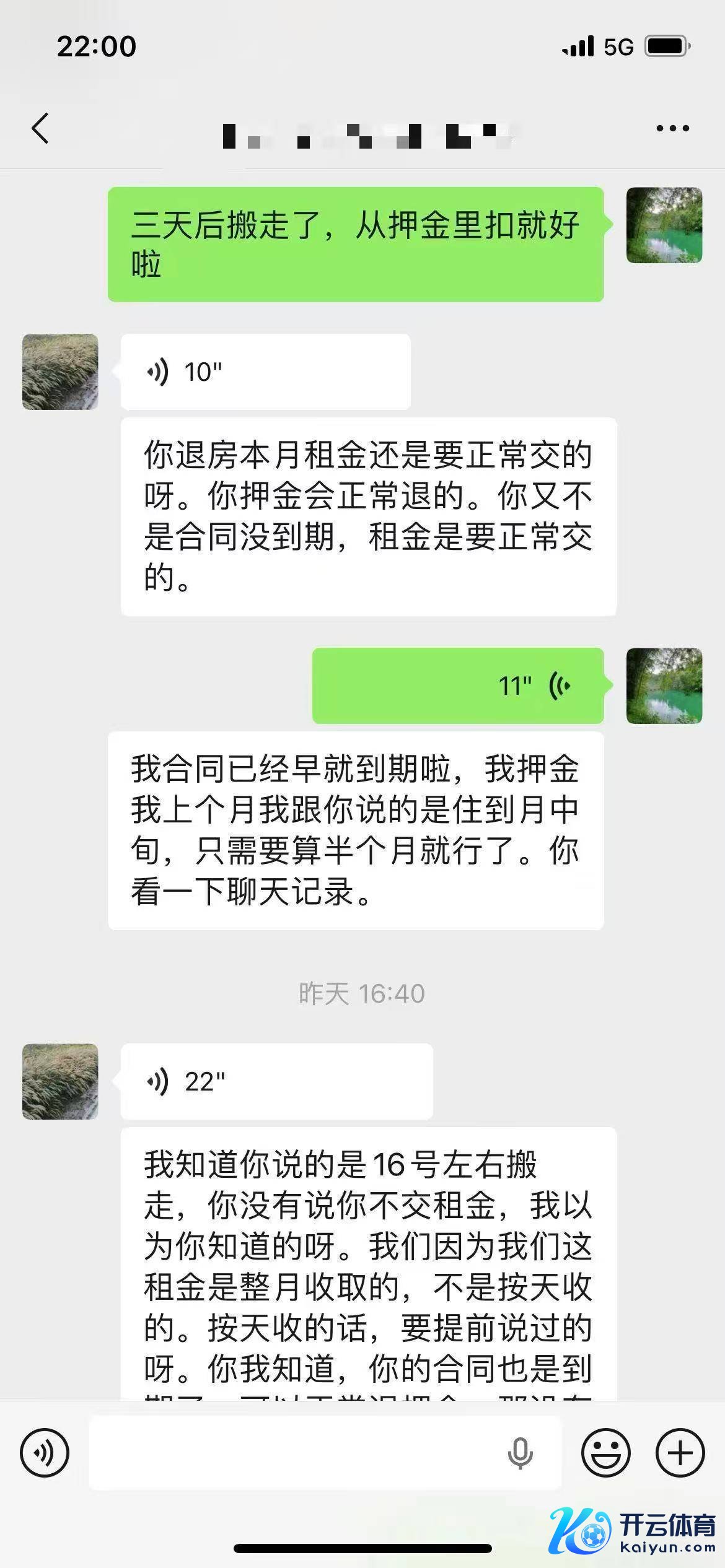Image resolution: width=725 pixels, height=1568 pixels.
Task: Open the chat's three-dot options menu
Action: coord(672,129)
